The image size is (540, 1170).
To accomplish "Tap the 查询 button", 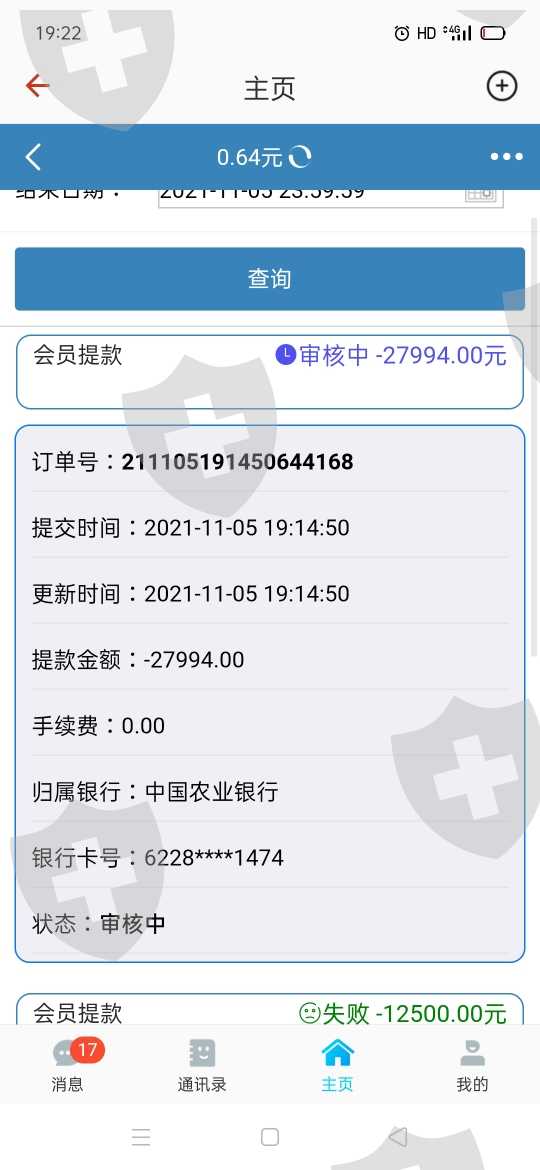I will [x=270, y=279].
